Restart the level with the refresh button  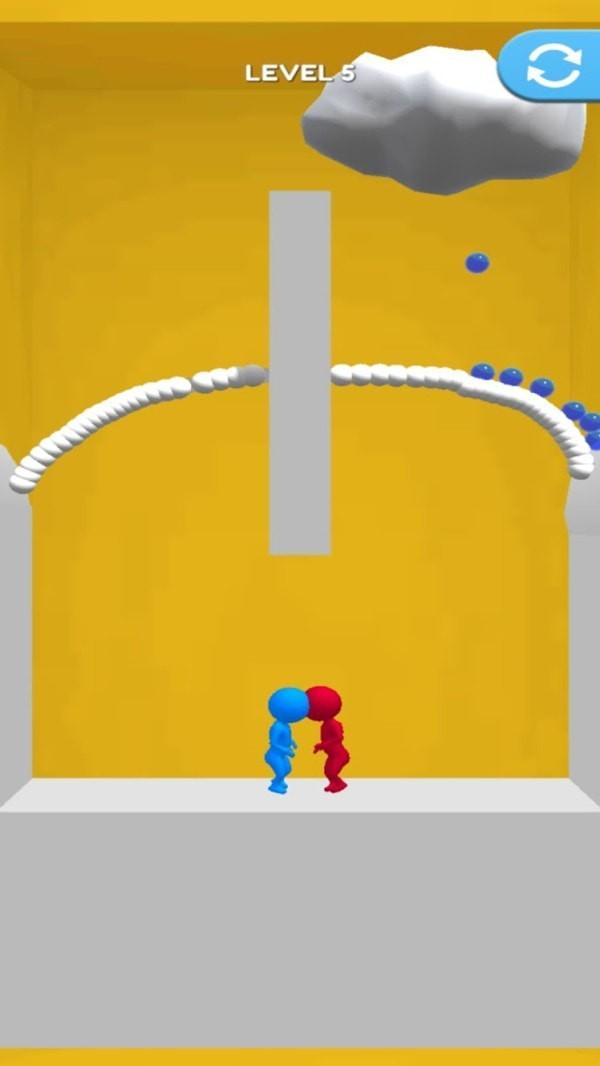553,64
